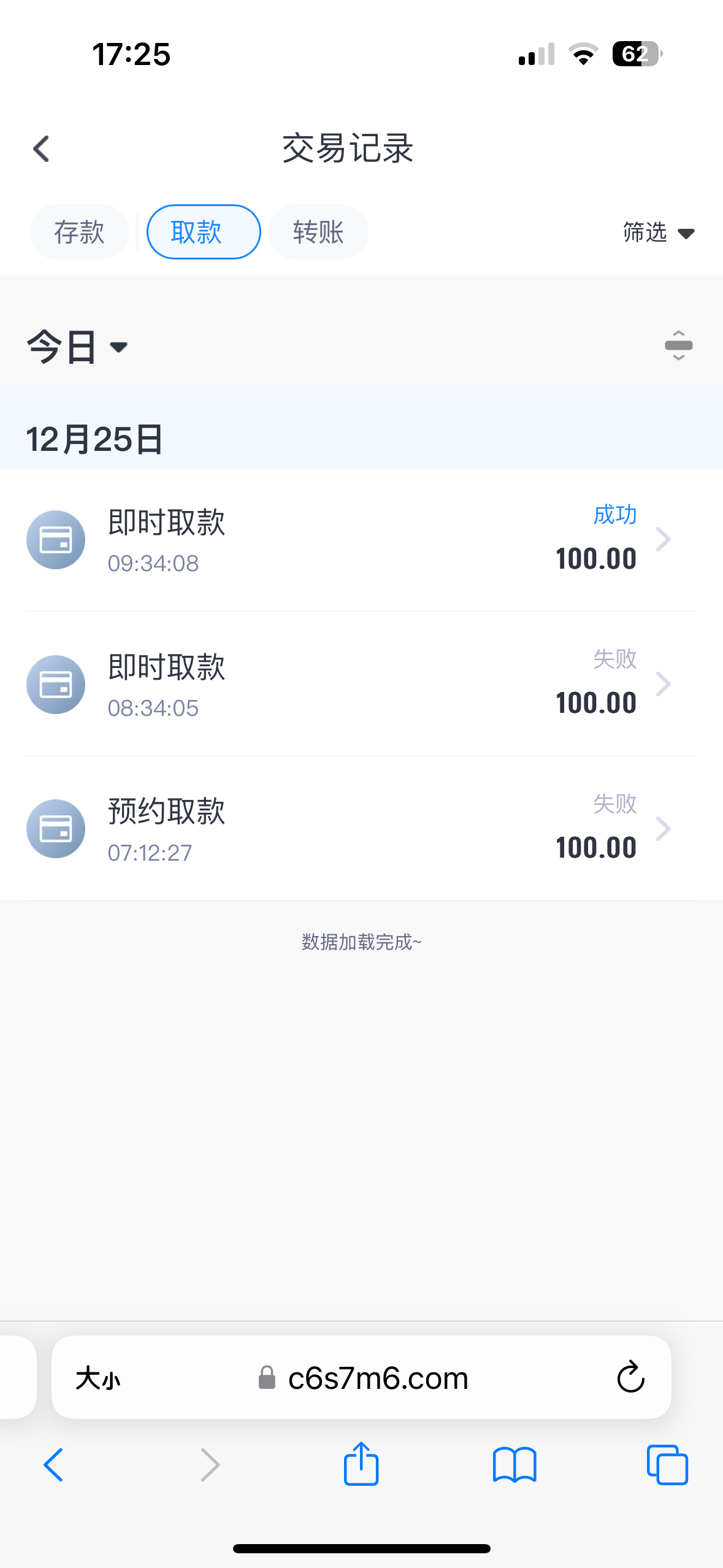Tap the collapse/expand icon beside 今日
The image size is (723, 1568).
click(x=678, y=345)
